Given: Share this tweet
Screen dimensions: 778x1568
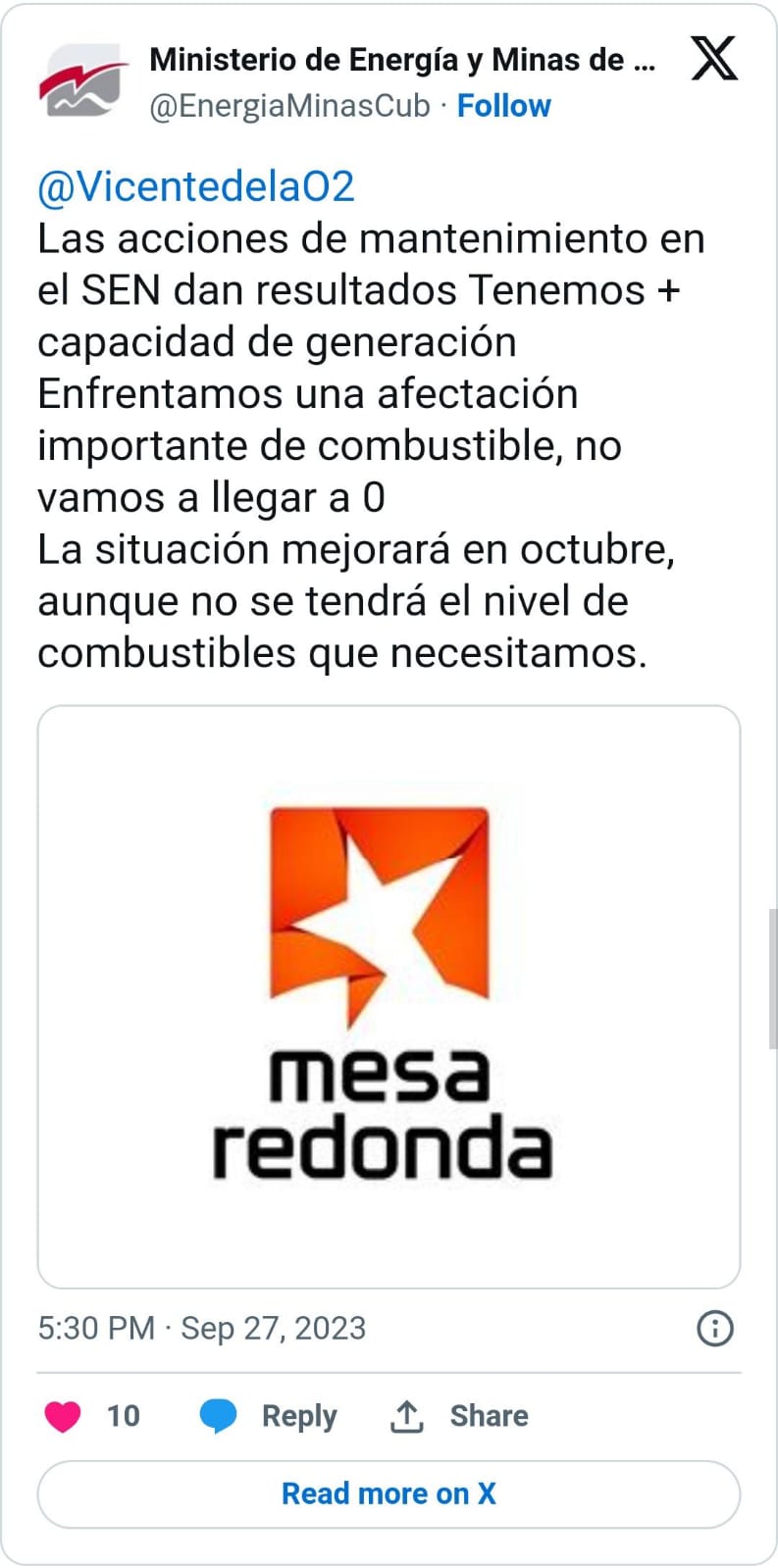Looking at the screenshot, I should point(459,1416).
